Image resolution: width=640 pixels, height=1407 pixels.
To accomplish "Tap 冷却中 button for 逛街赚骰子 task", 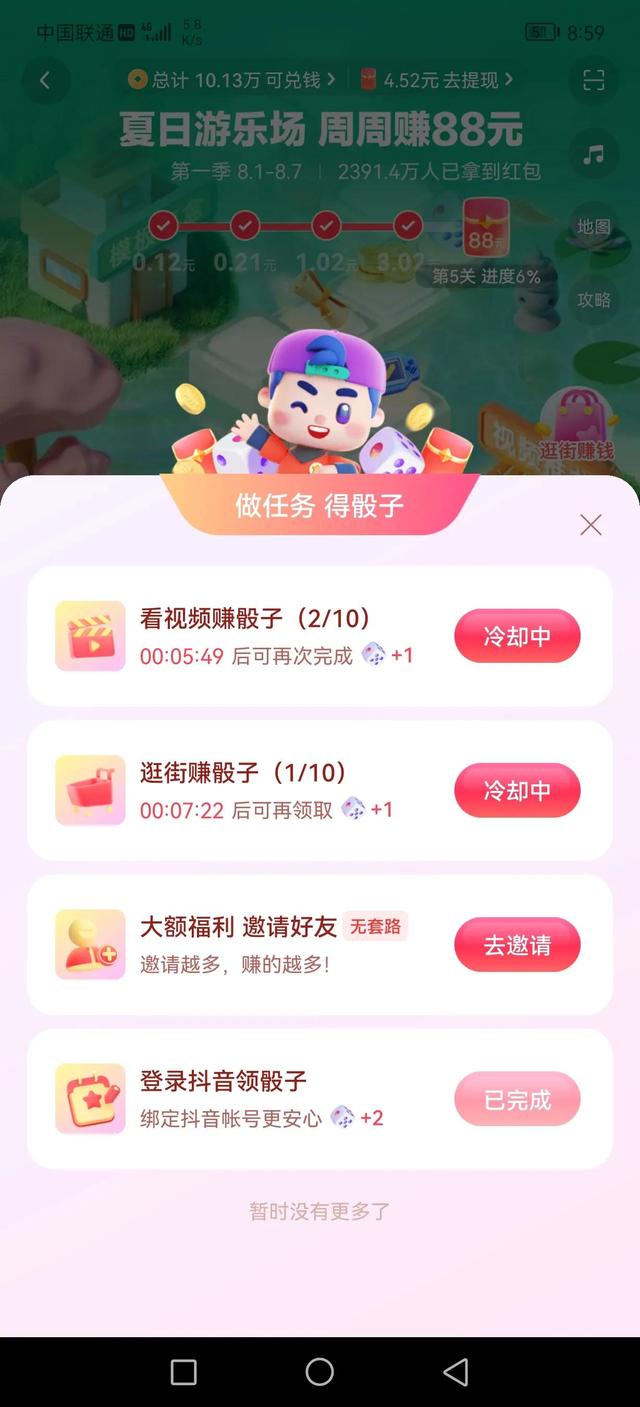I will (x=517, y=790).
